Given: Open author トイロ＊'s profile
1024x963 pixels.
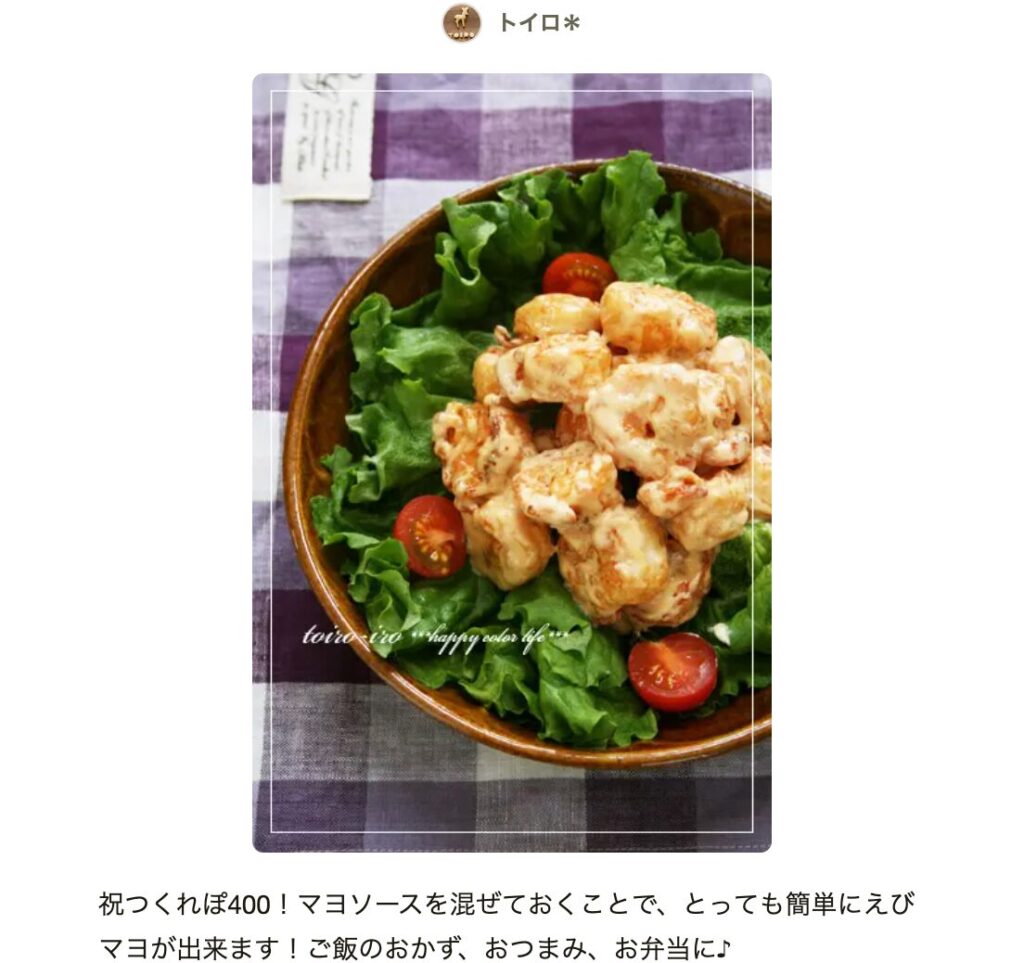Looking at the screenshot, I should (538, 23).
